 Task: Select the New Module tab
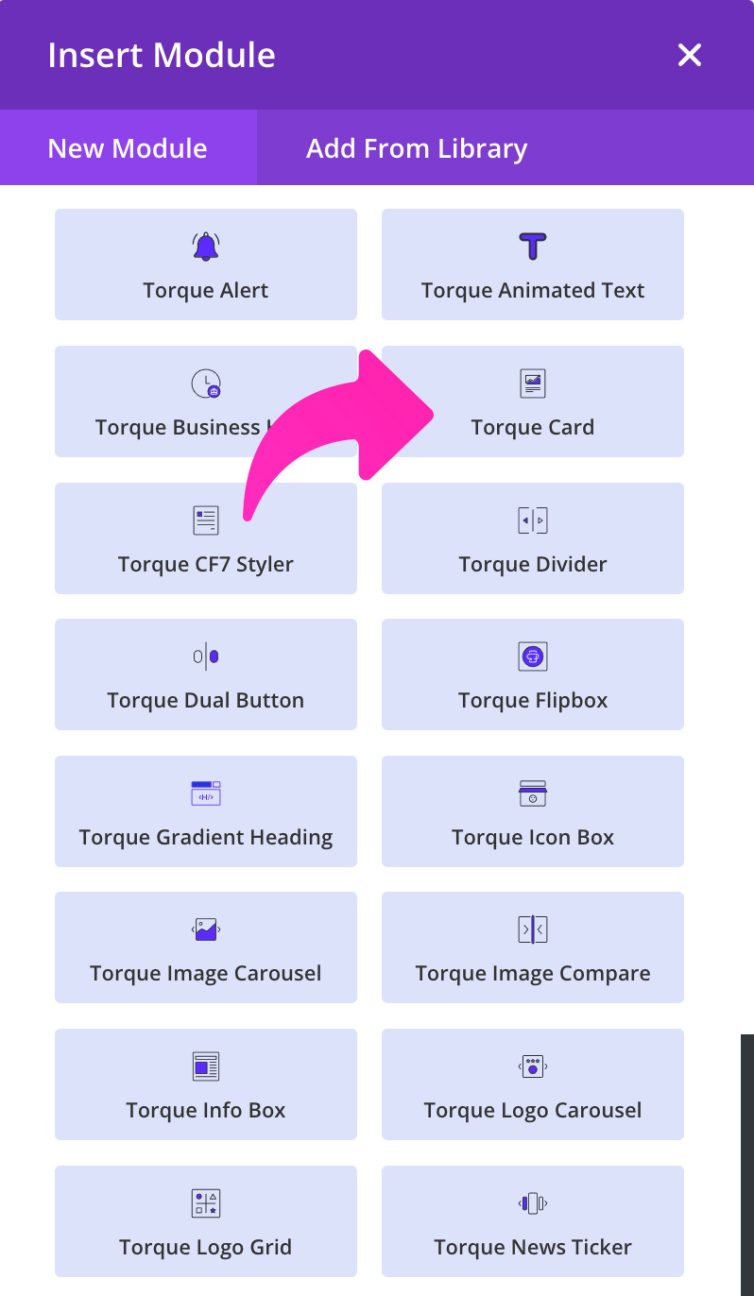(126, 148)
